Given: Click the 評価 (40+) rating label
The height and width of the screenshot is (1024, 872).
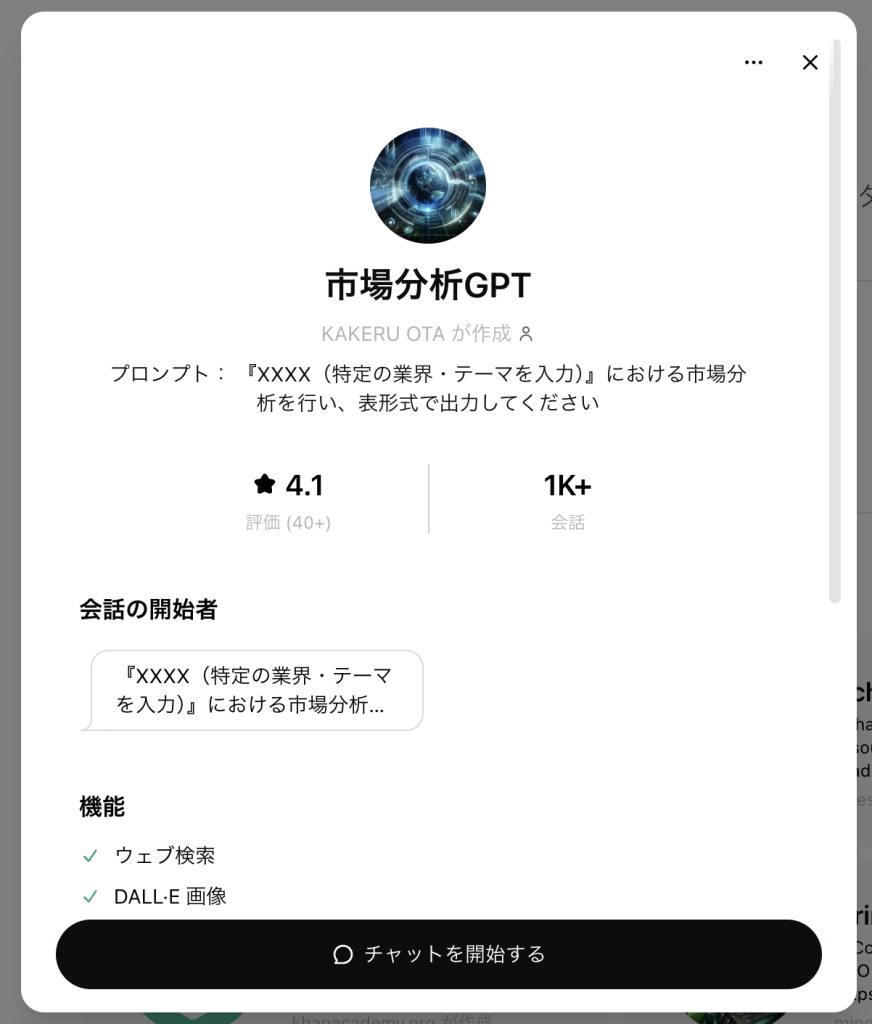Looking at the screenshot, I should tap(290, 523).
